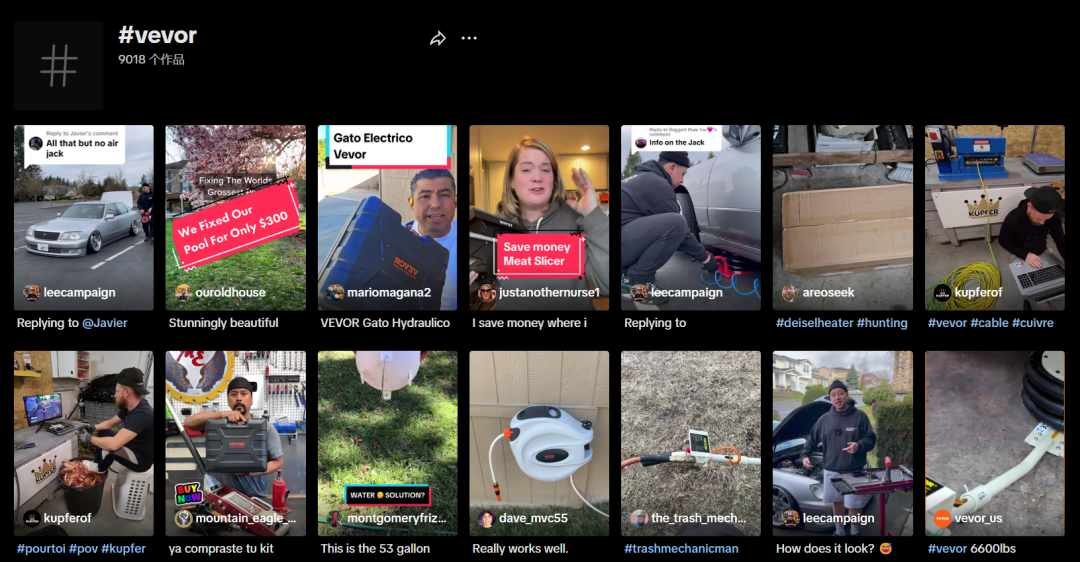Play mariomagana2 Gato Electrico Vevor video
Image resolution: width=1080 pixels, height=562 pixels.
(x=387, y=217)
